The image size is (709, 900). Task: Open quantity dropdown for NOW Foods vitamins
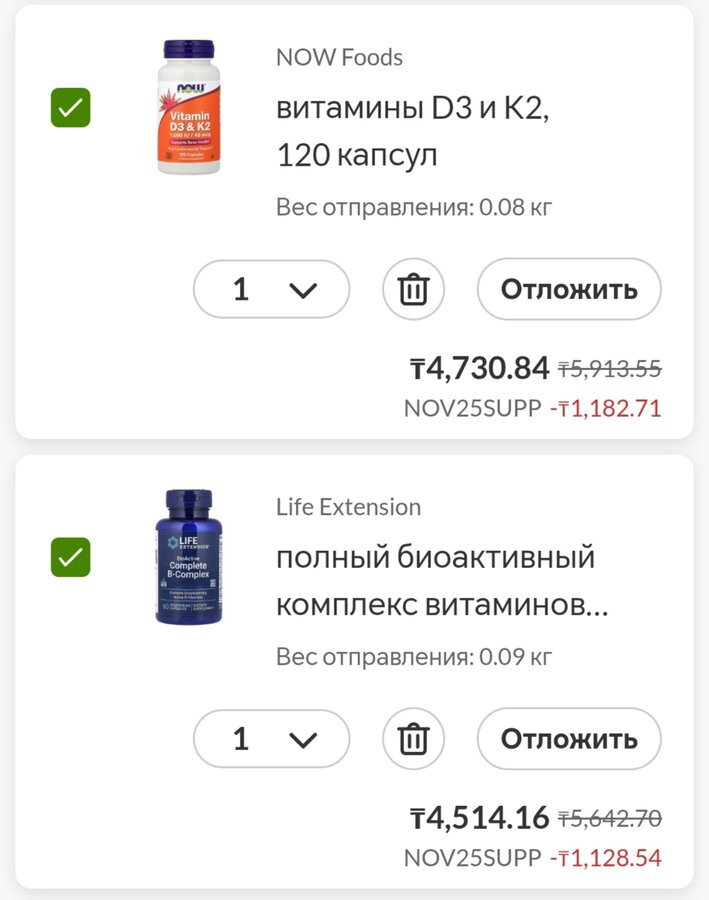[x=271, y=289]
